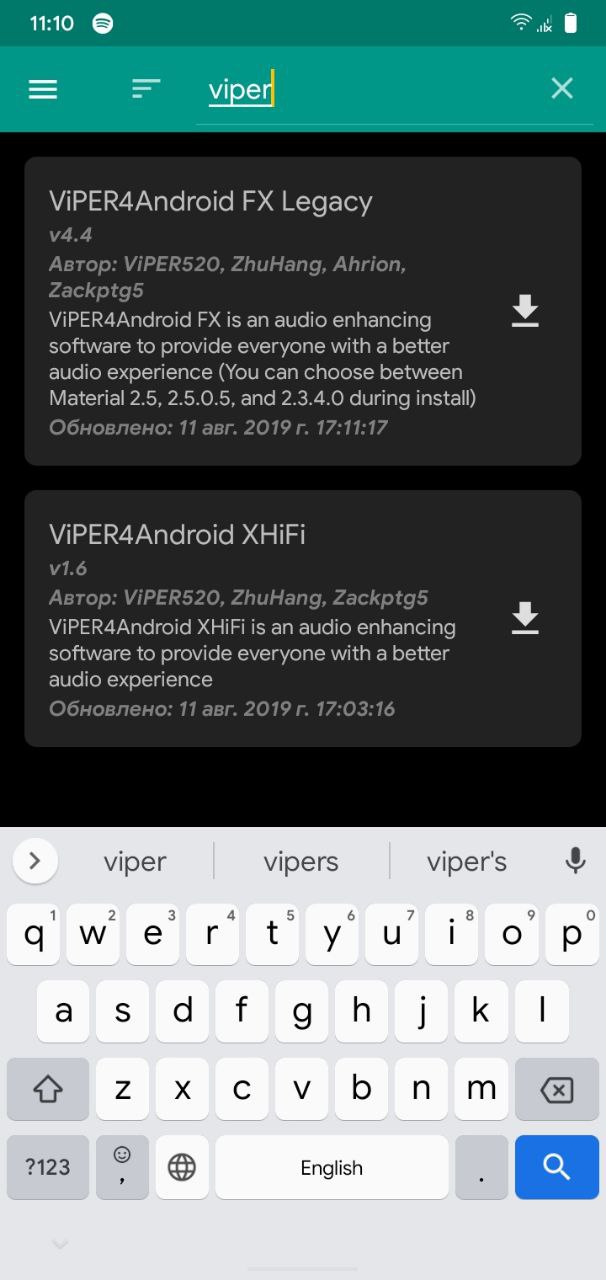This screenshot has width=606, height=1280.
Task: Choose the "viper's" keyboard suggestion
Action: tap(466, 861)
